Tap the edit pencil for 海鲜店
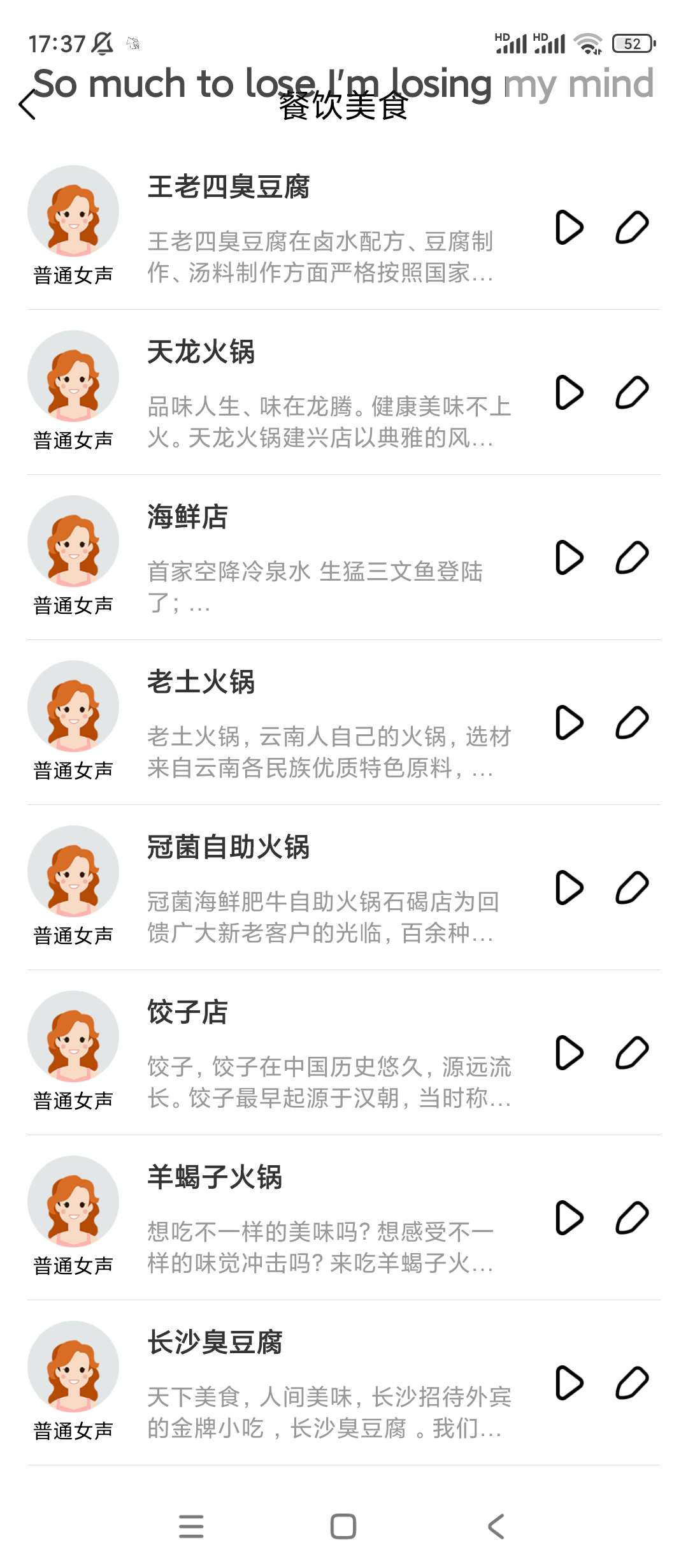688x1568 pixels. point(632,558)
